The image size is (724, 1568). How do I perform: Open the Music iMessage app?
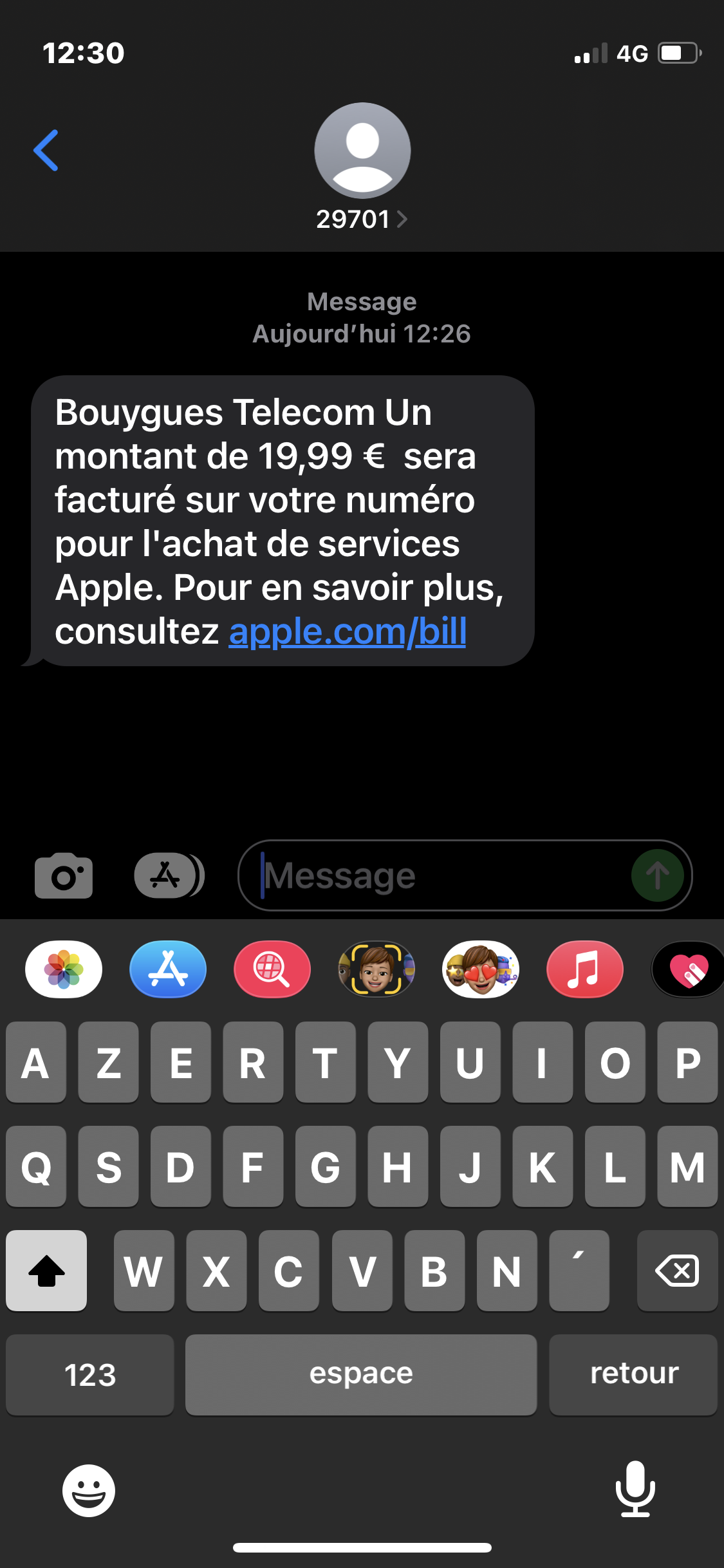pos(585,969)
